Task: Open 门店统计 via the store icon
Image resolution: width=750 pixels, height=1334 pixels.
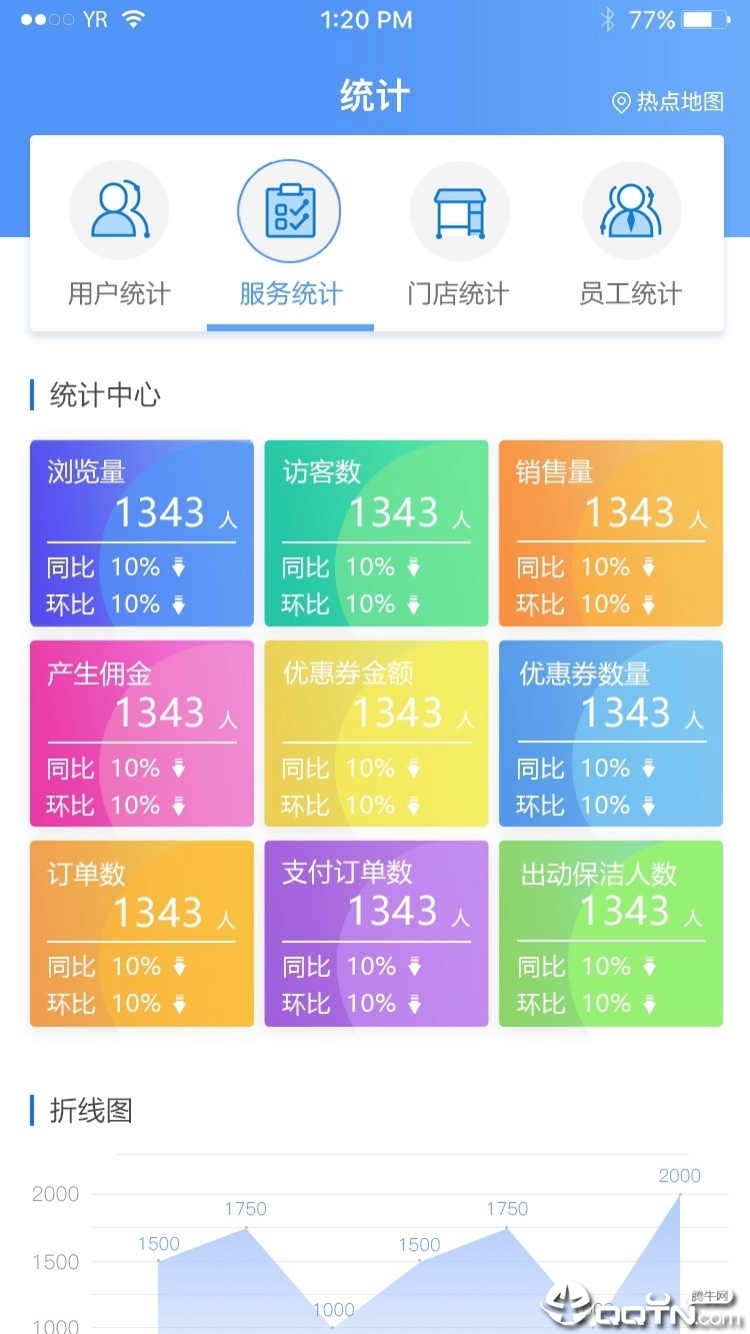Action: (460, 210)
